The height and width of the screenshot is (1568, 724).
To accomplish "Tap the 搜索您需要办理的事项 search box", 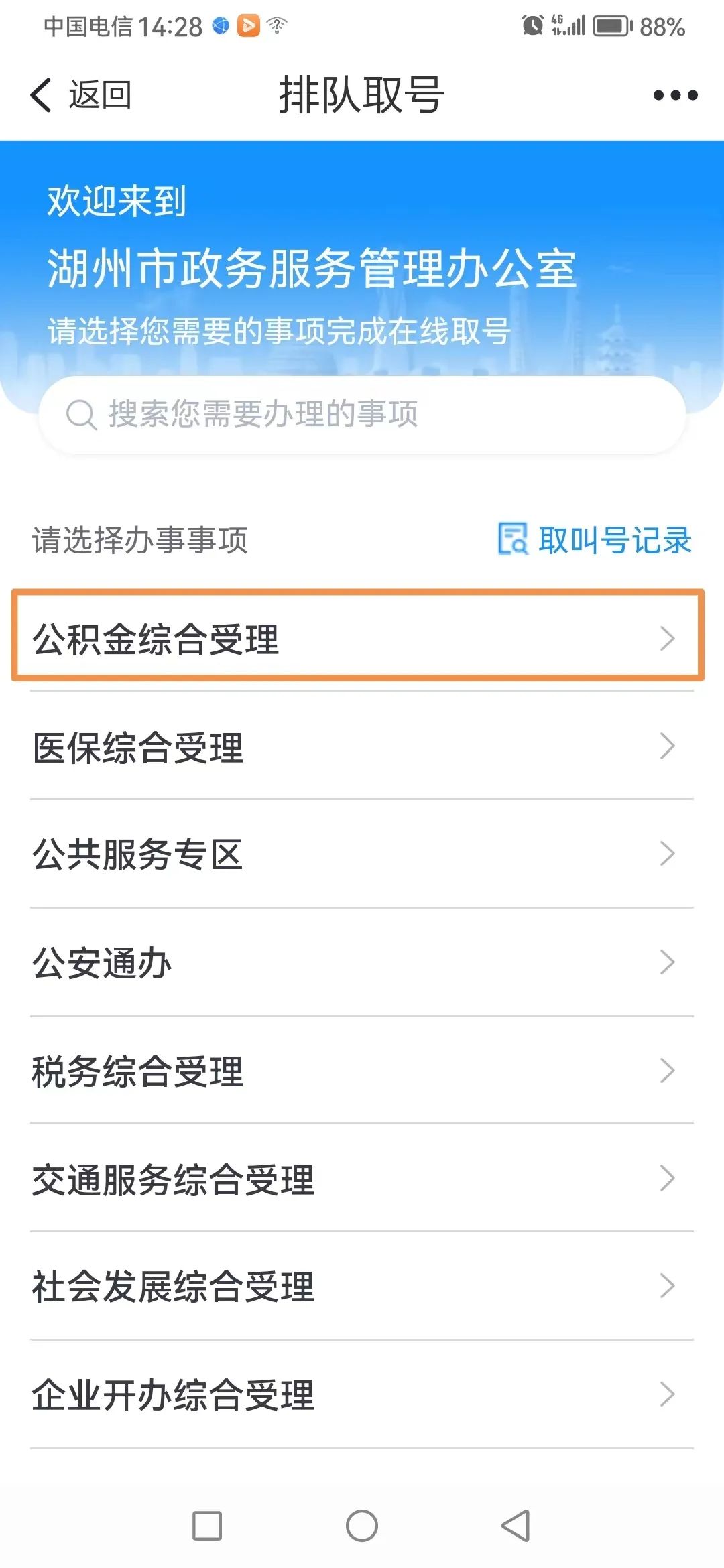I will point(362,414).
